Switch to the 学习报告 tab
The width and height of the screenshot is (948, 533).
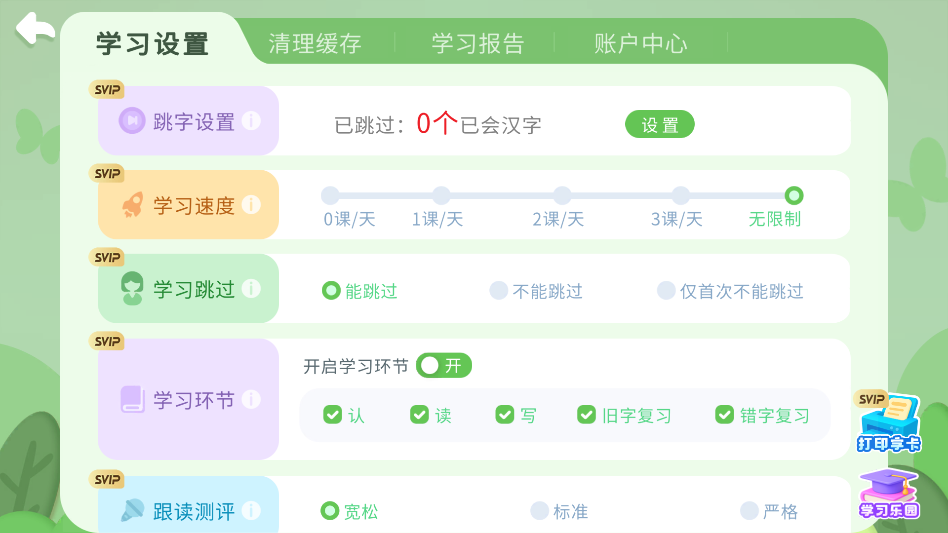point(478,44)
